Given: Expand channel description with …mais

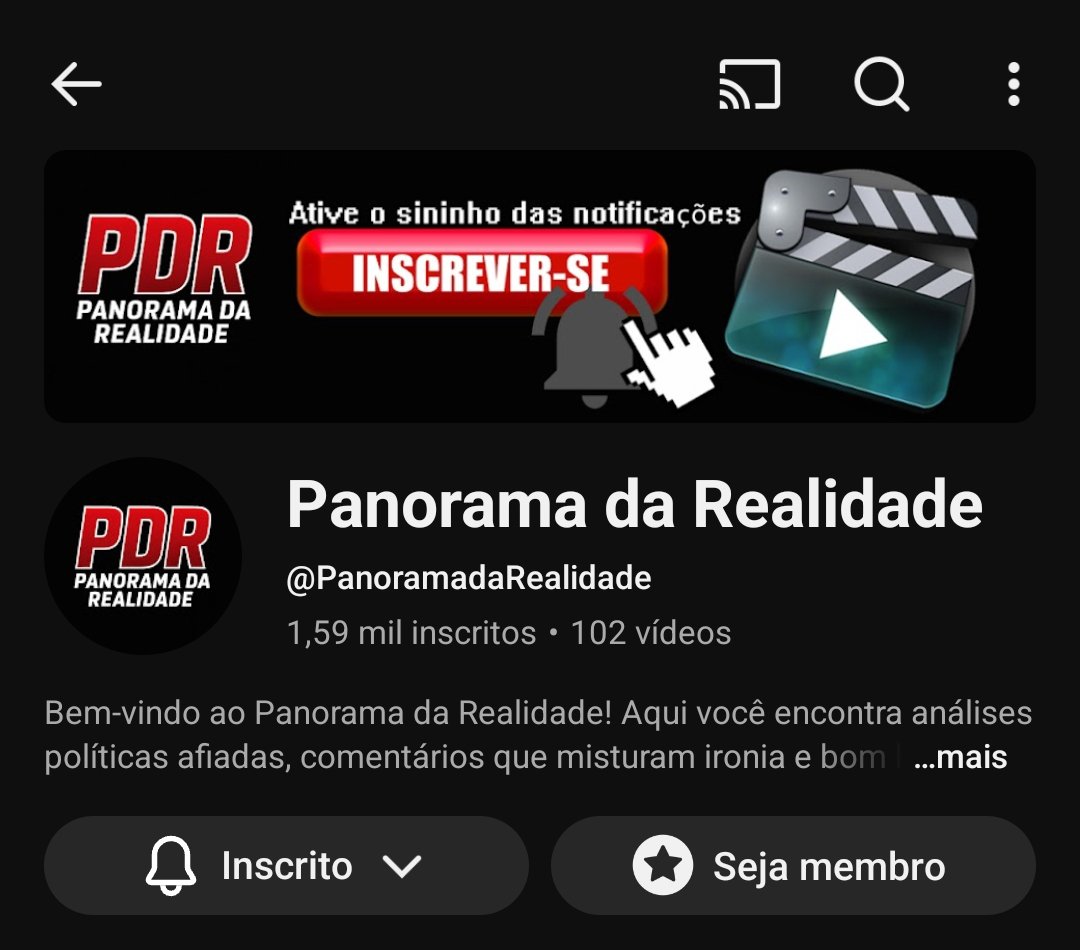Looking at the screenshot, I should point(960,757).
